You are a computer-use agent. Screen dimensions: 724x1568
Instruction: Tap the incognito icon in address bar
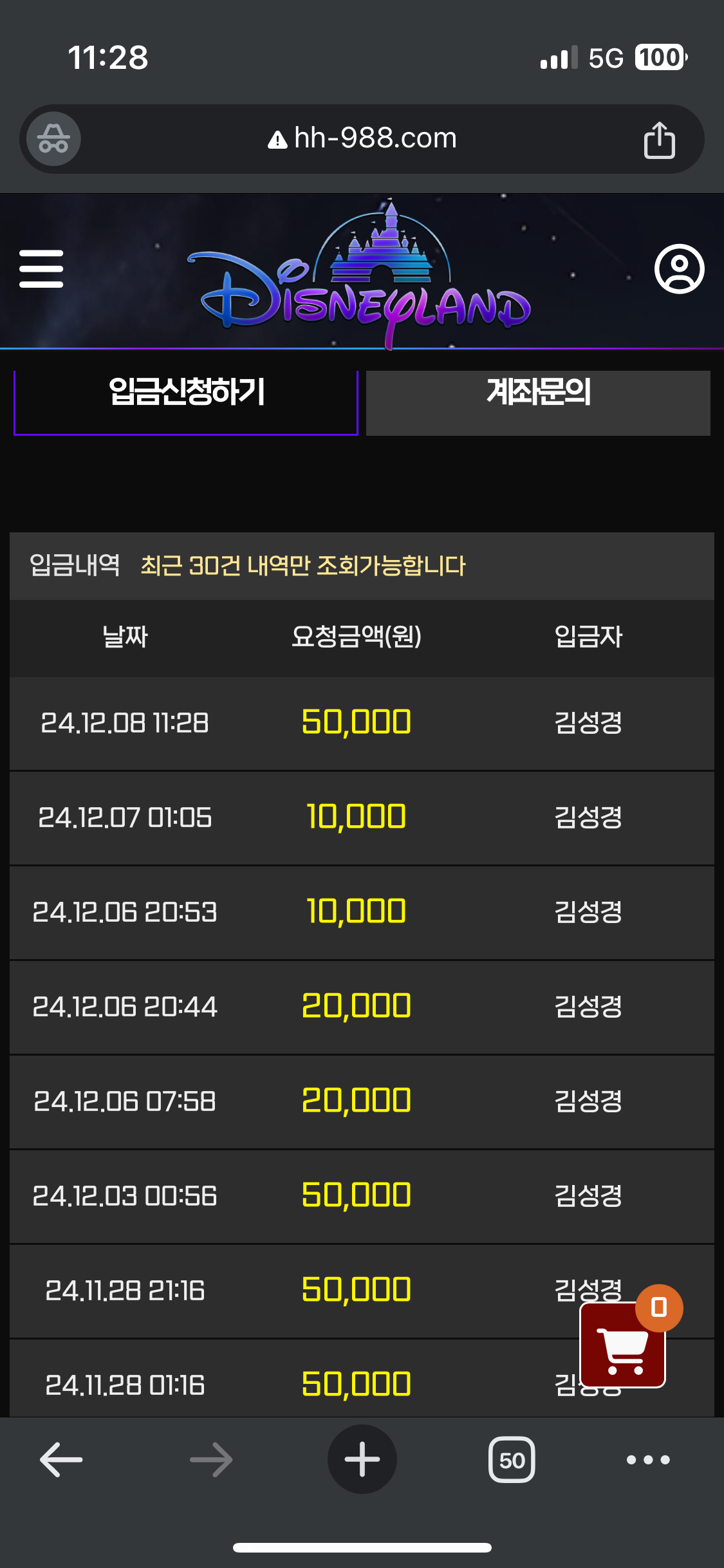[53, 138]
